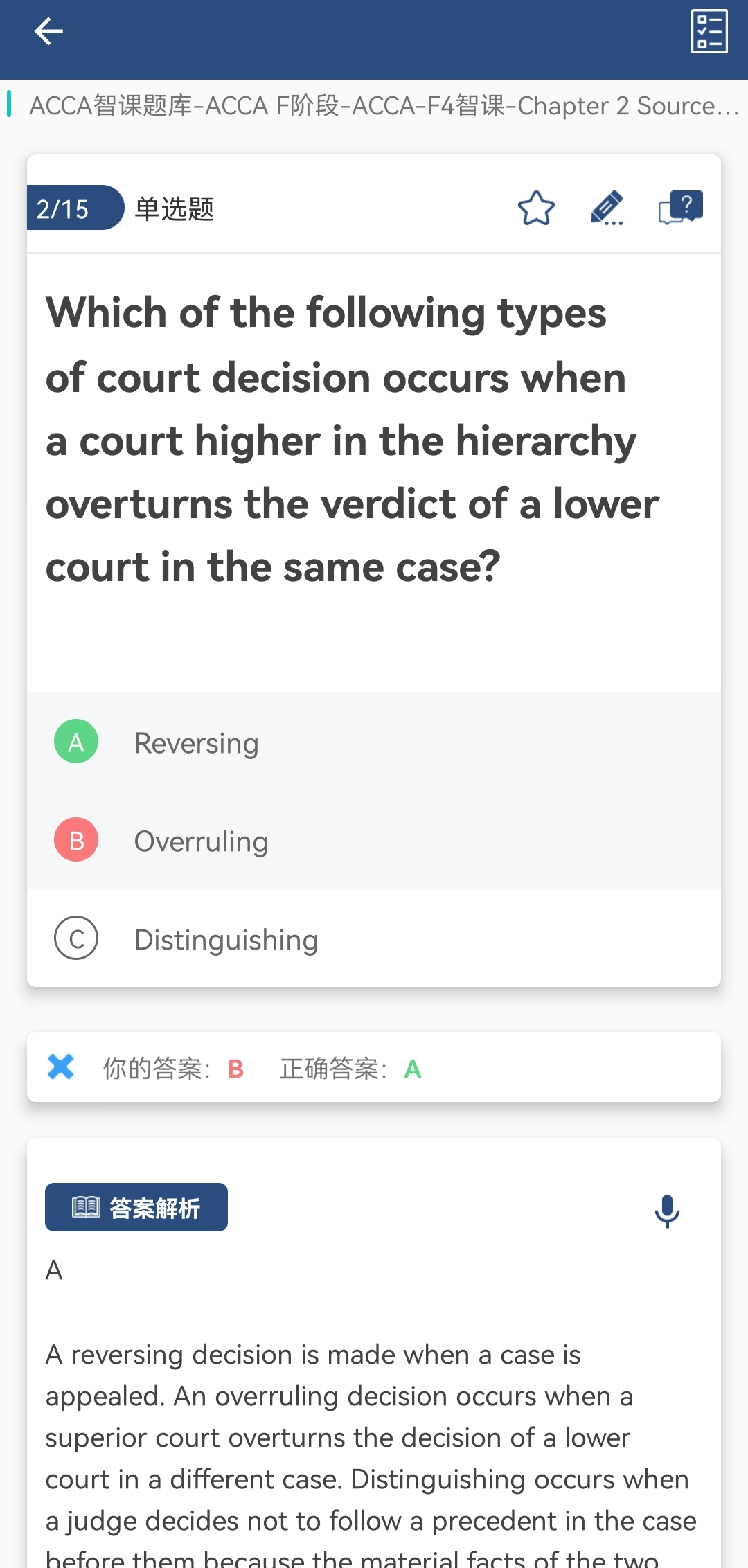The width and height of the screenshot is (748, 1568).
Task: Open the note-taking pencil icon
Action: coord(607,208)
